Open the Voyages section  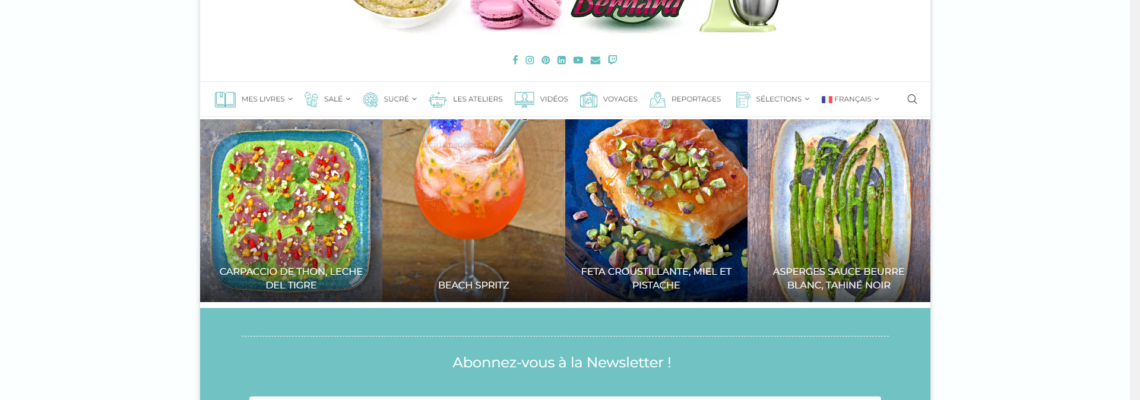tap(608, 99)
